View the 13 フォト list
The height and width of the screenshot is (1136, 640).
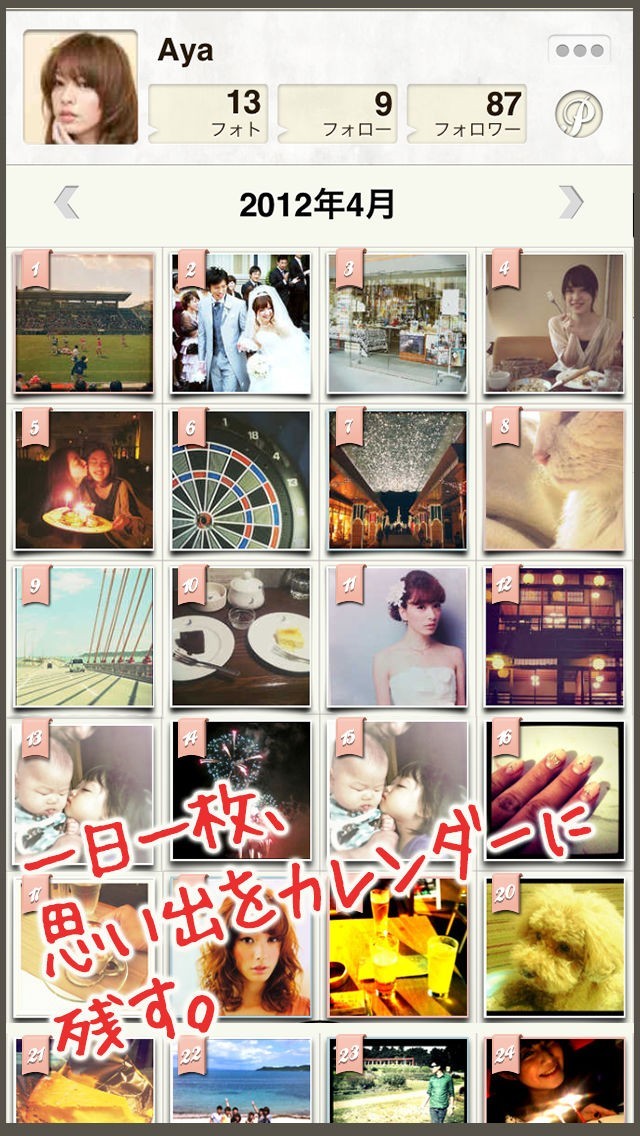[208, 113]
